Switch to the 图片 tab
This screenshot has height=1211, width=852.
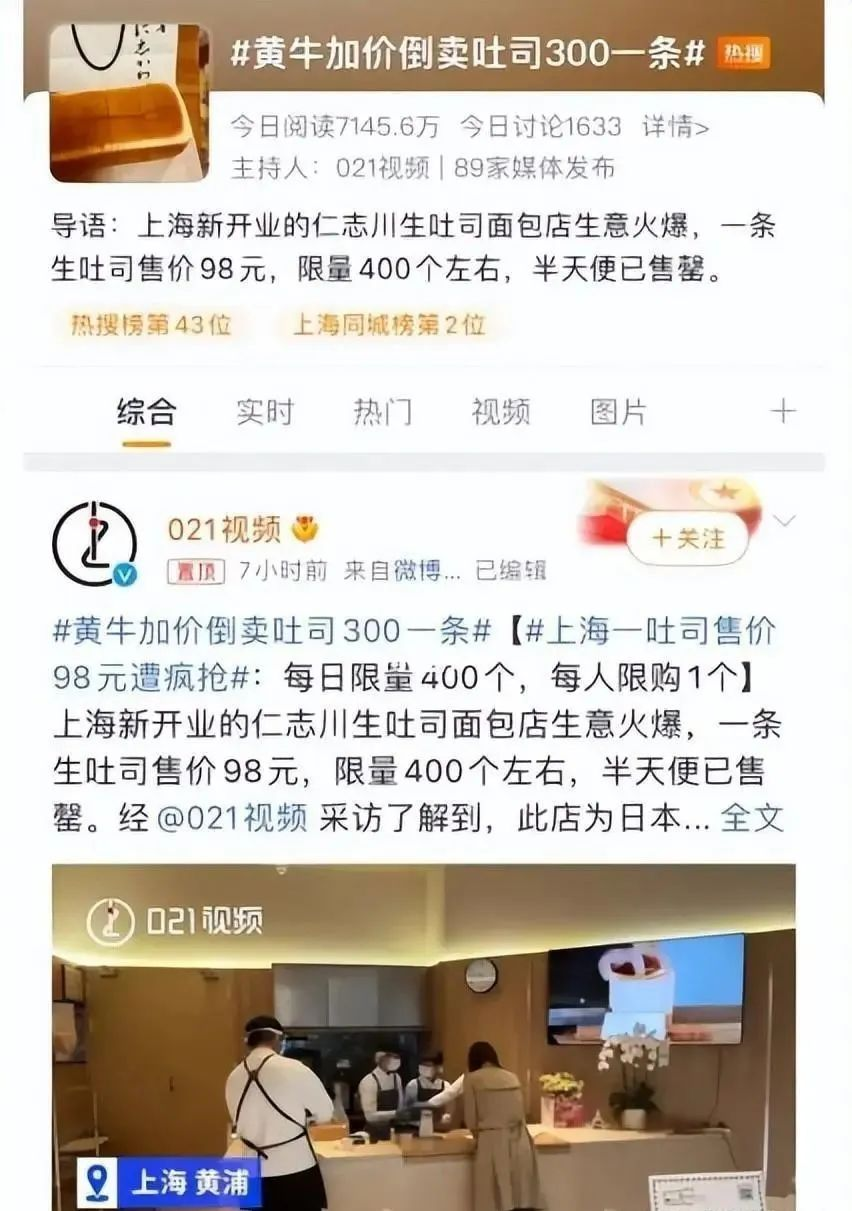[618, 412]
